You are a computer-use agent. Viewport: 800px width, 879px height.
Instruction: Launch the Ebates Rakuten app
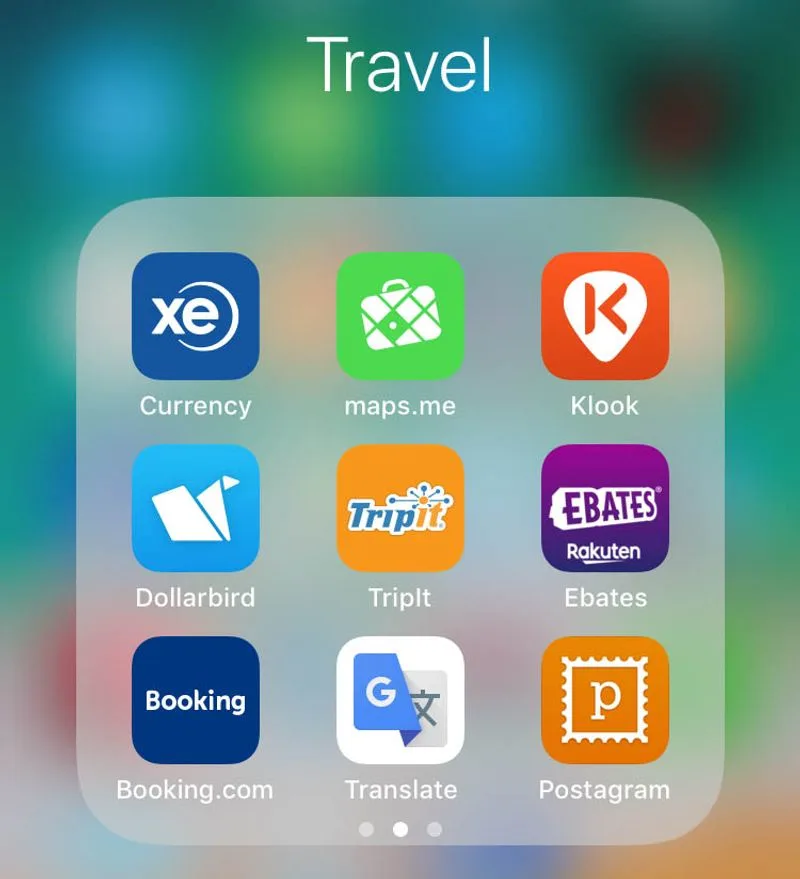tap(604, 509)
